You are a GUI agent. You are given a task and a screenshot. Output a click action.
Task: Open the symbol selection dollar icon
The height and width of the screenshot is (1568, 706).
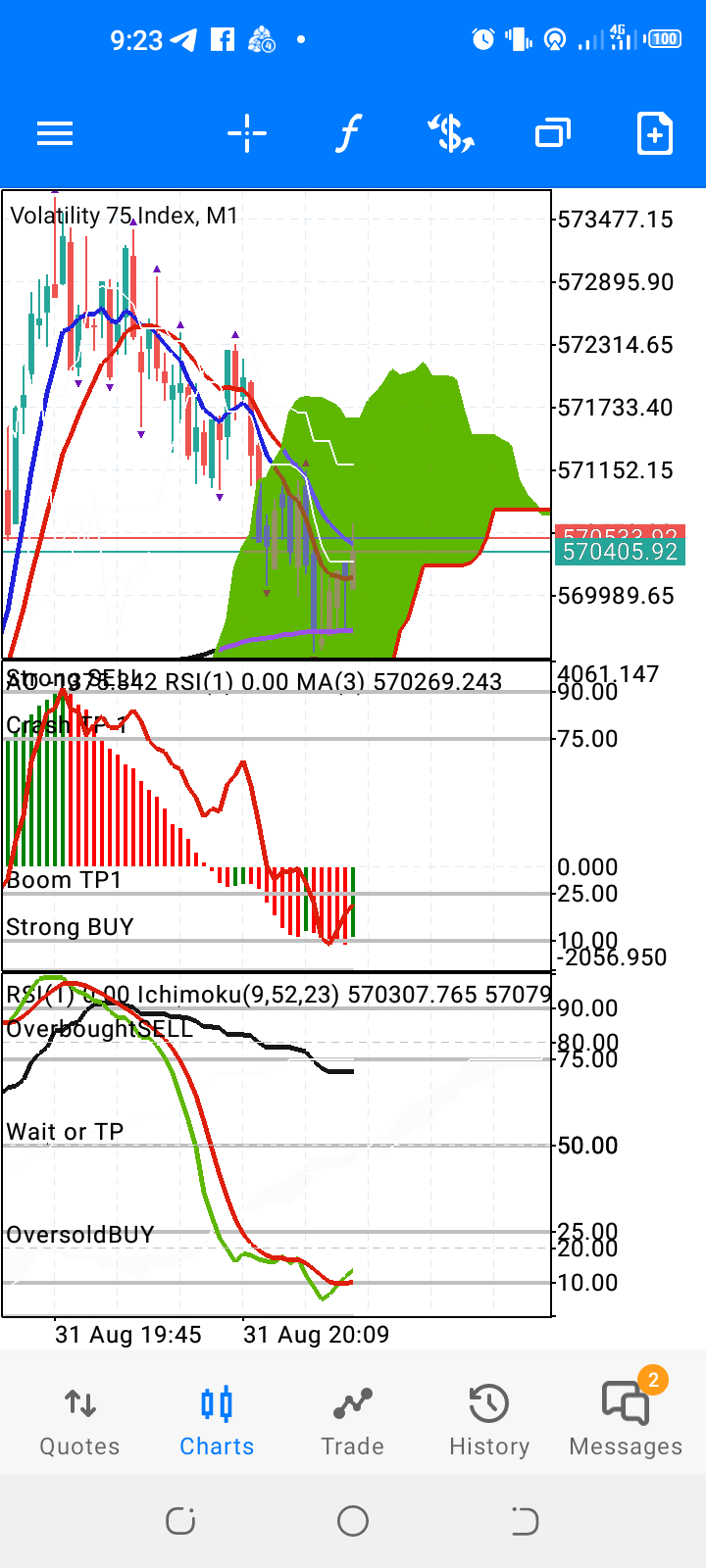click(451, 133)
